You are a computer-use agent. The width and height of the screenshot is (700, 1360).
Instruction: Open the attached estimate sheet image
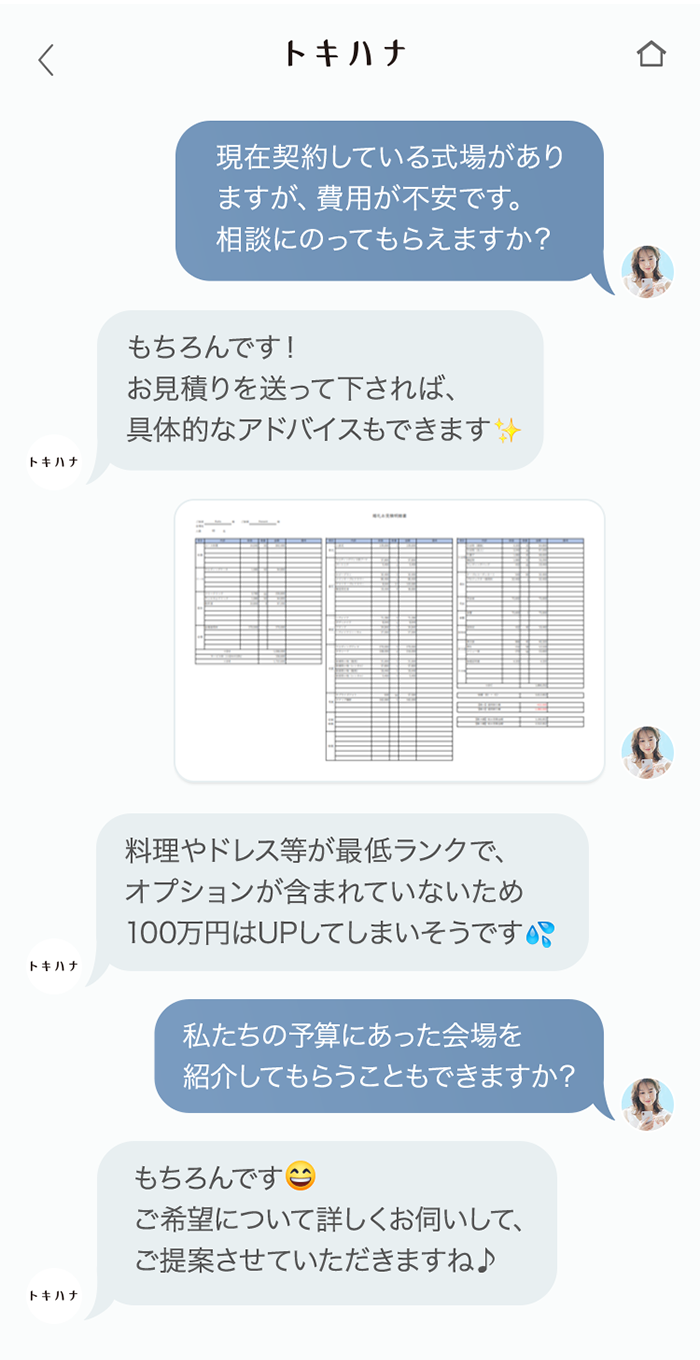point(390,640)
